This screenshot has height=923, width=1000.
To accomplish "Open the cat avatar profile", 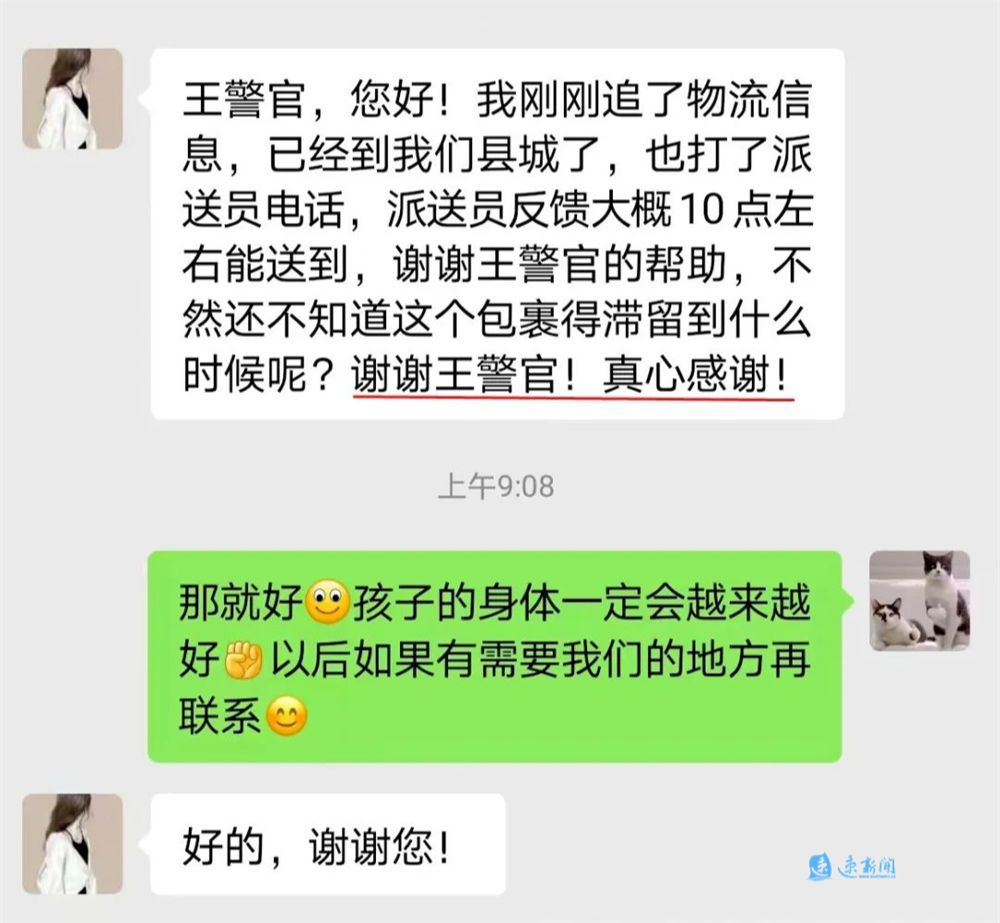I will pos(919,601).
